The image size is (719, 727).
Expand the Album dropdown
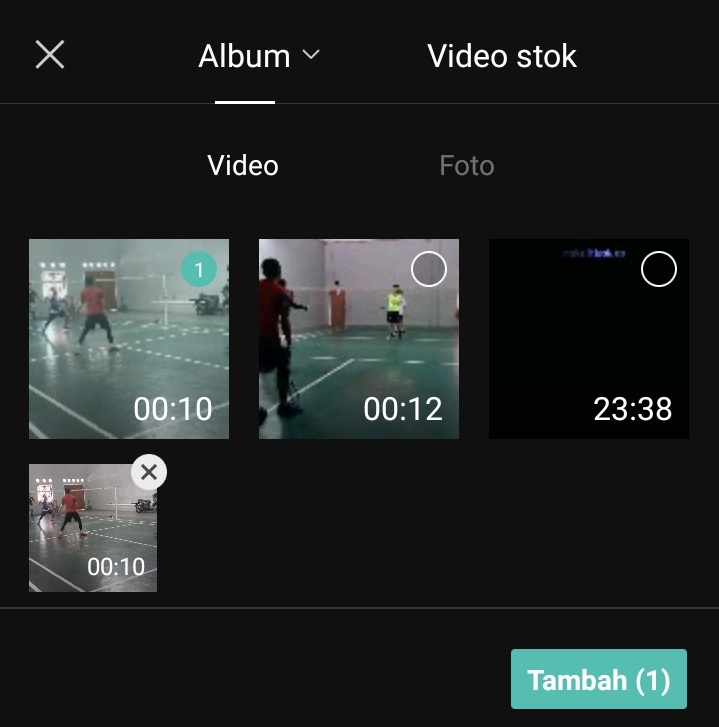coord(259,56)
